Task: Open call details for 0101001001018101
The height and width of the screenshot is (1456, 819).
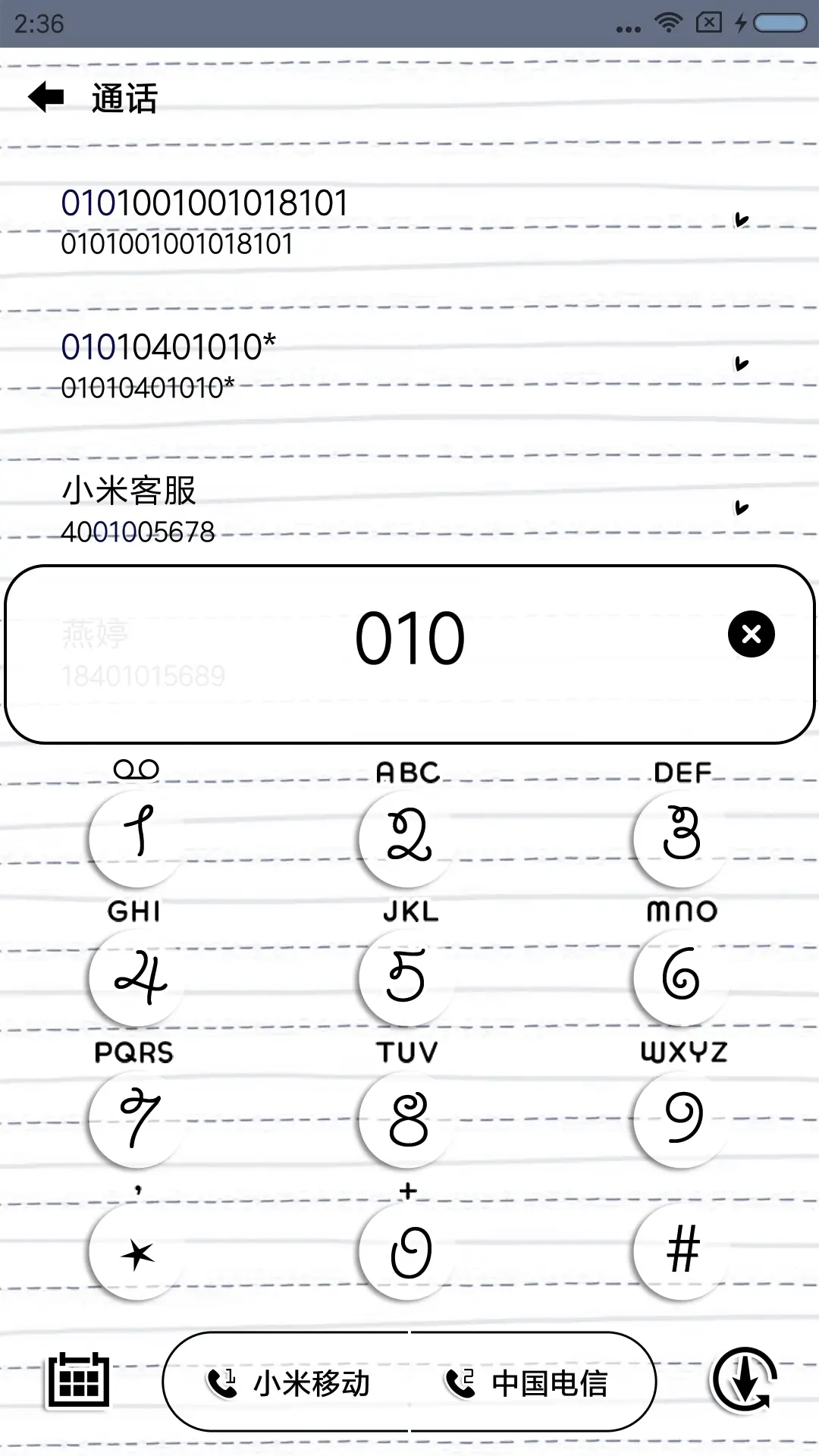Action: (x=739, y=220)
